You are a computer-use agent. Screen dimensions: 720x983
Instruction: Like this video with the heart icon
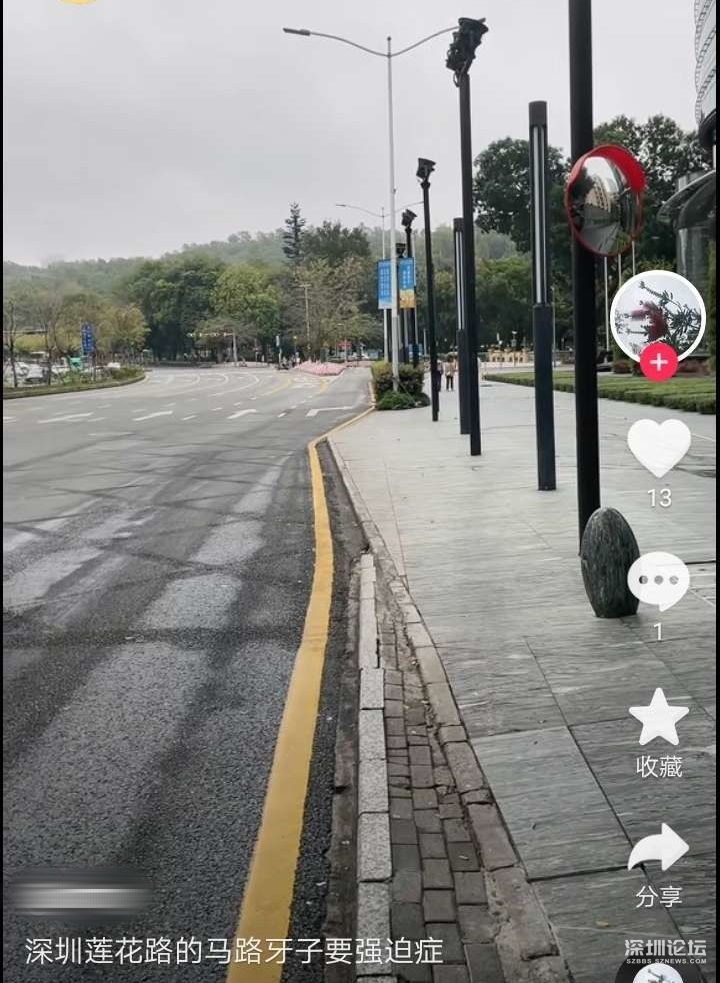pyautogui.click(x=658, y=447)
